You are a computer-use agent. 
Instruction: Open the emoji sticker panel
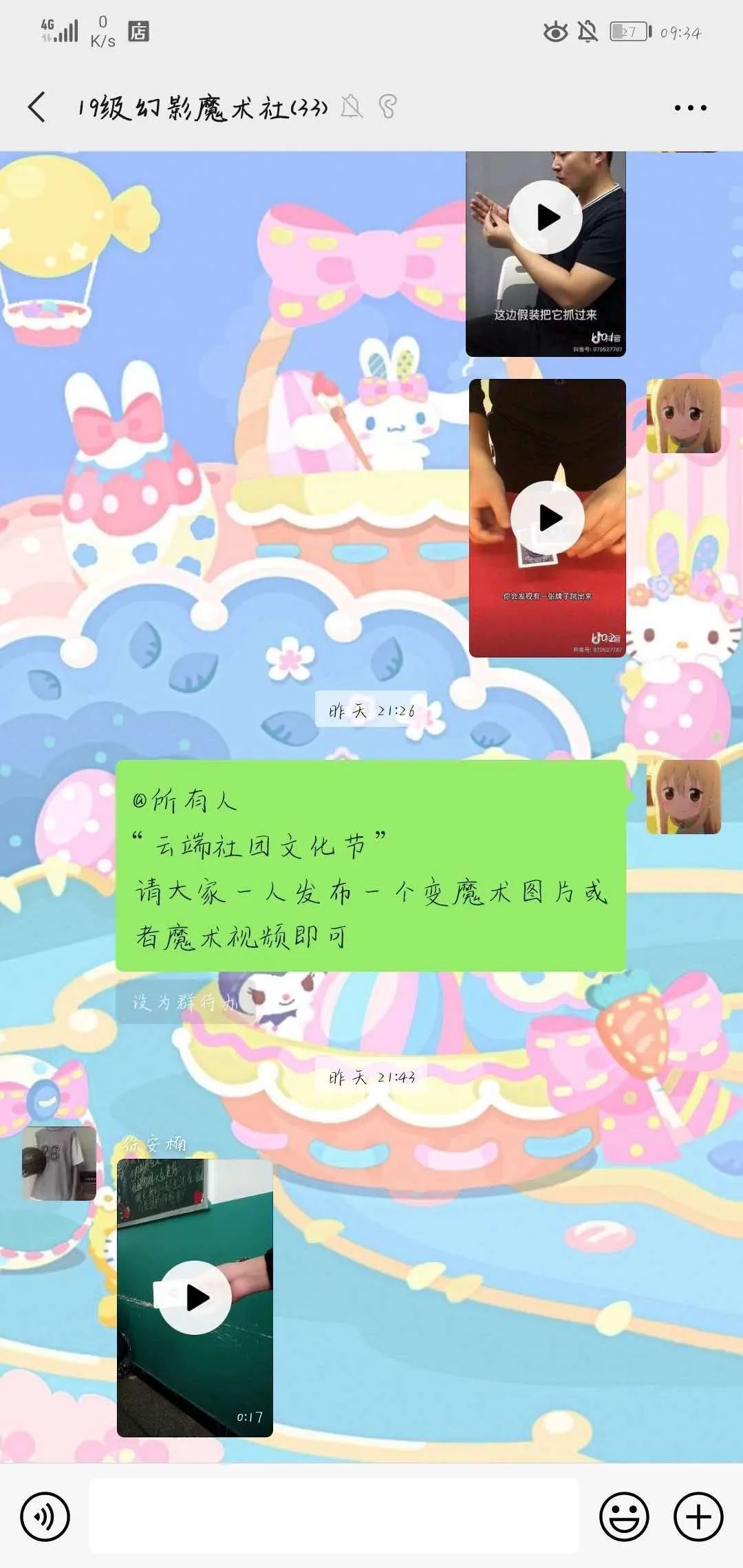pos(624,1516)
